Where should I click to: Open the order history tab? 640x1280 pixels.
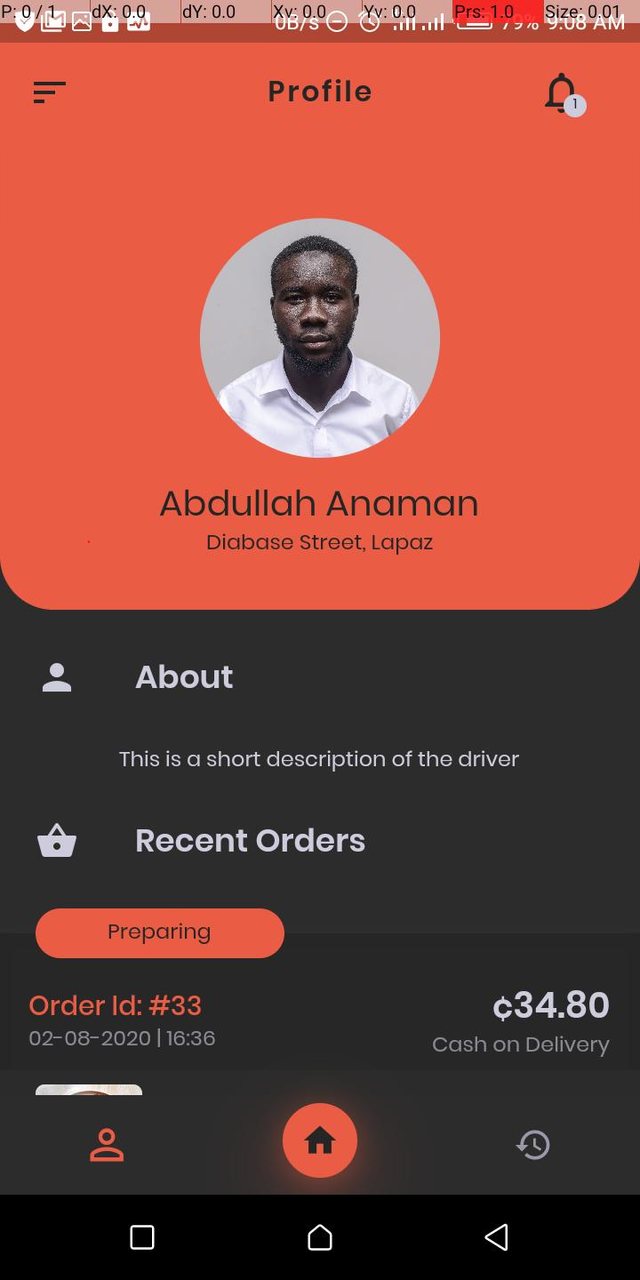pos(533,1145)
